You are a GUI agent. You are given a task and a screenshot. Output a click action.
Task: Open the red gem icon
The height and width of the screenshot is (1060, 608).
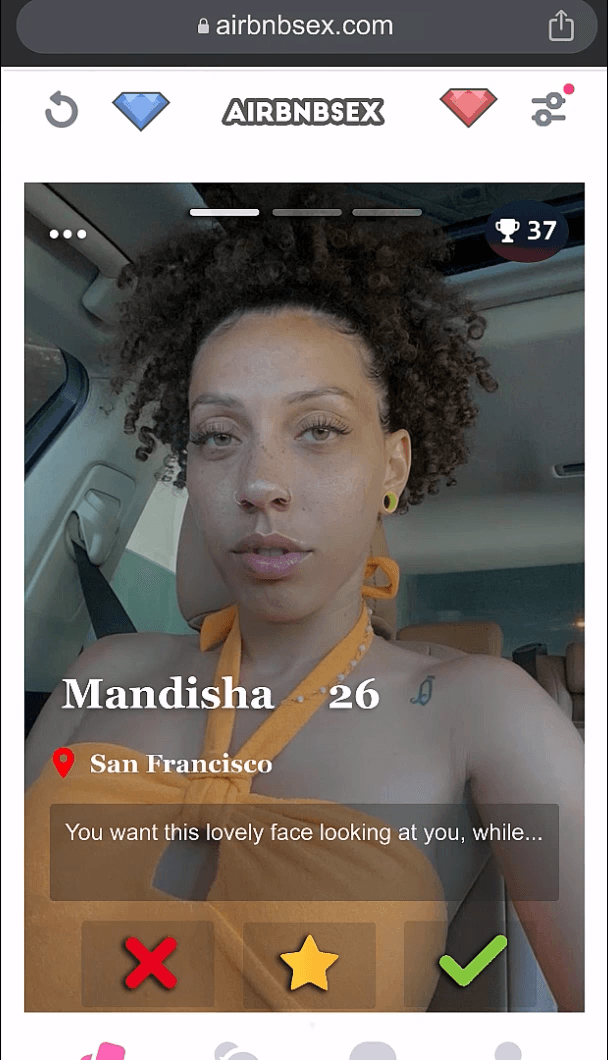point(468,108)
